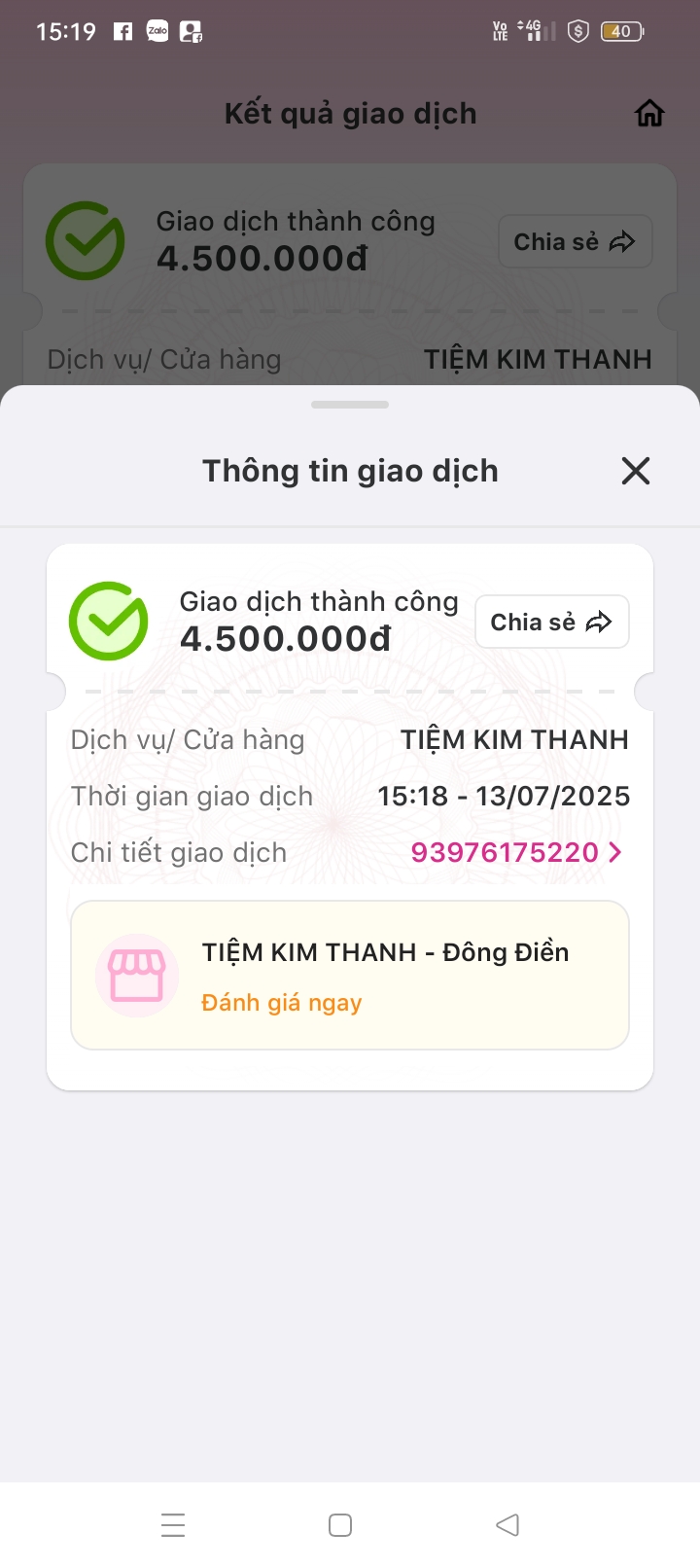
Task: Share the transaction via Chia sẻ button
Action: 551,622
